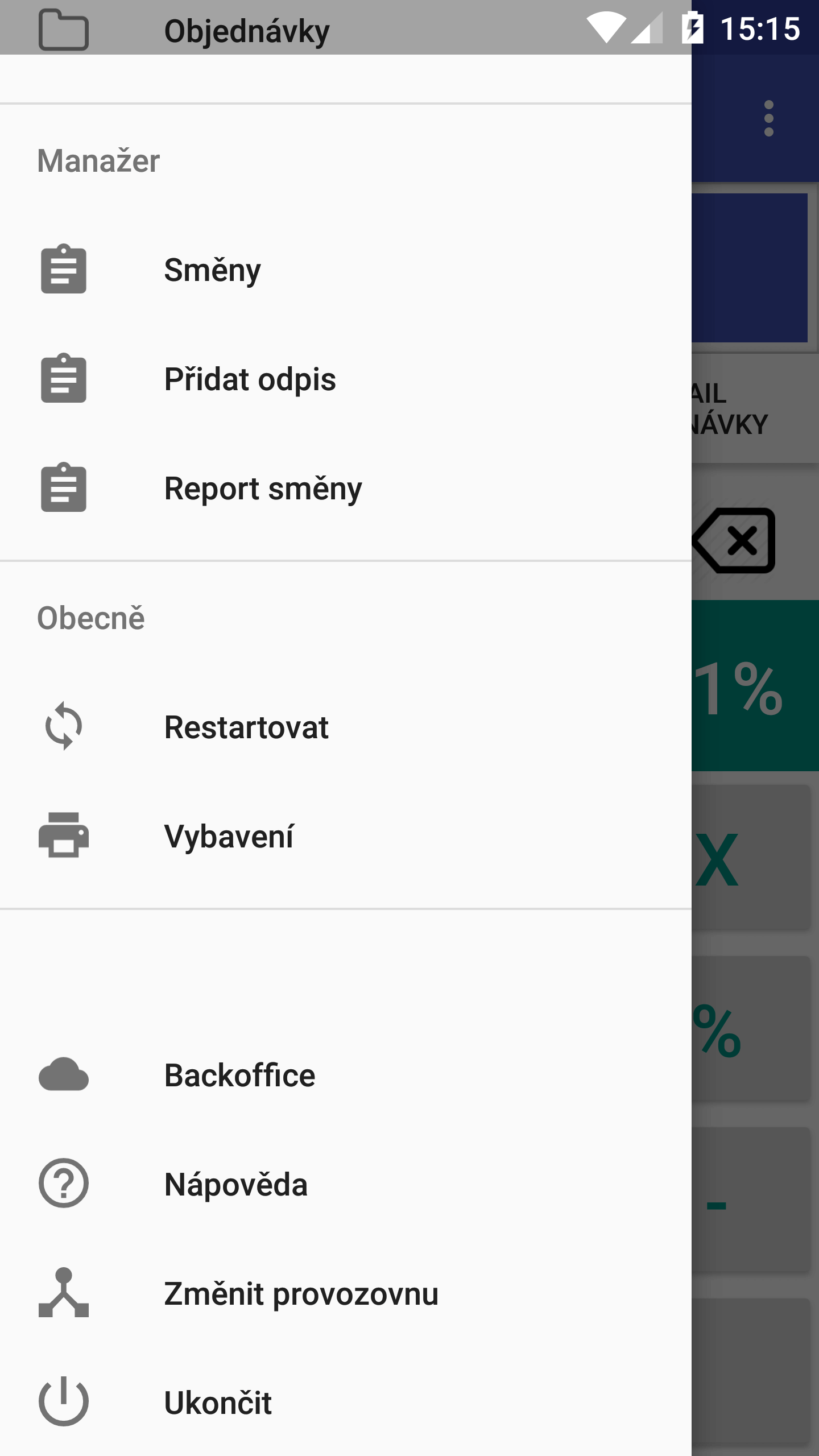Open the Směny menu item
Viewport: 819px width, 1456px height.
(346, 270)
